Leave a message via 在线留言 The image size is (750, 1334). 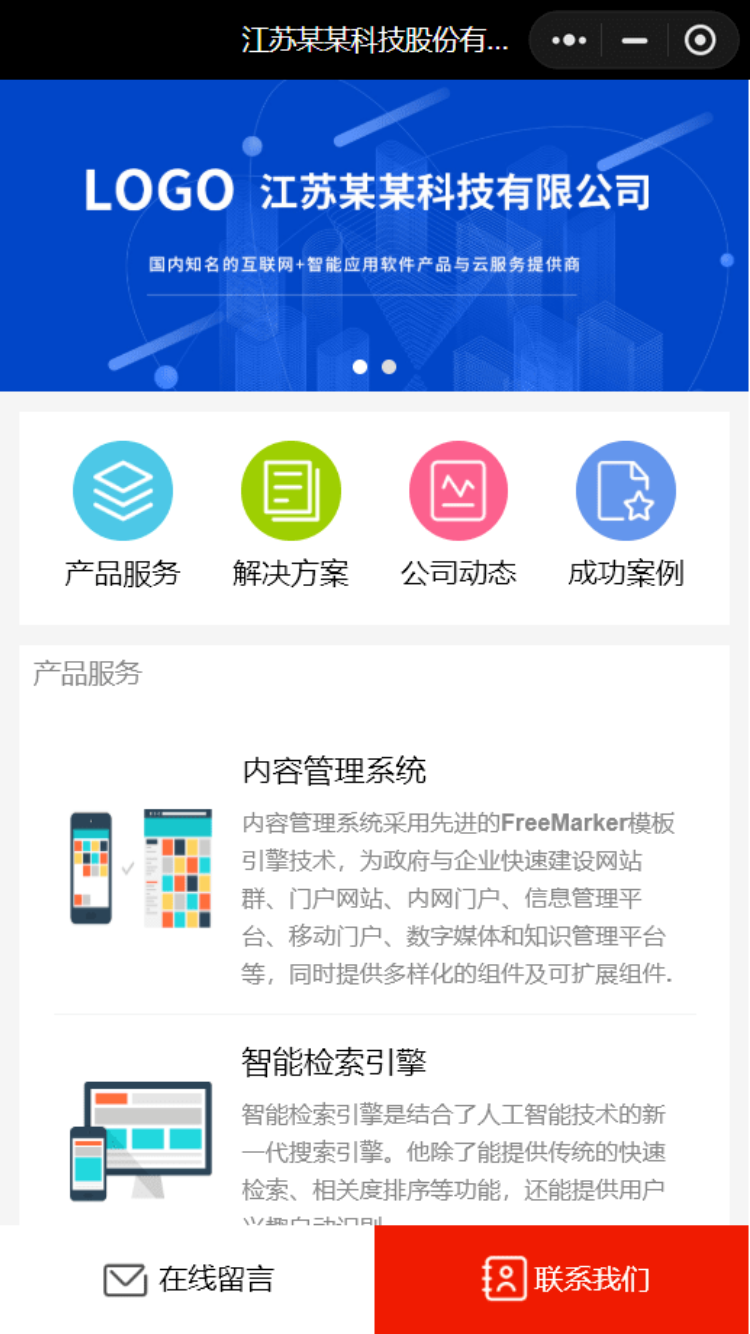tap(188, 1279)
